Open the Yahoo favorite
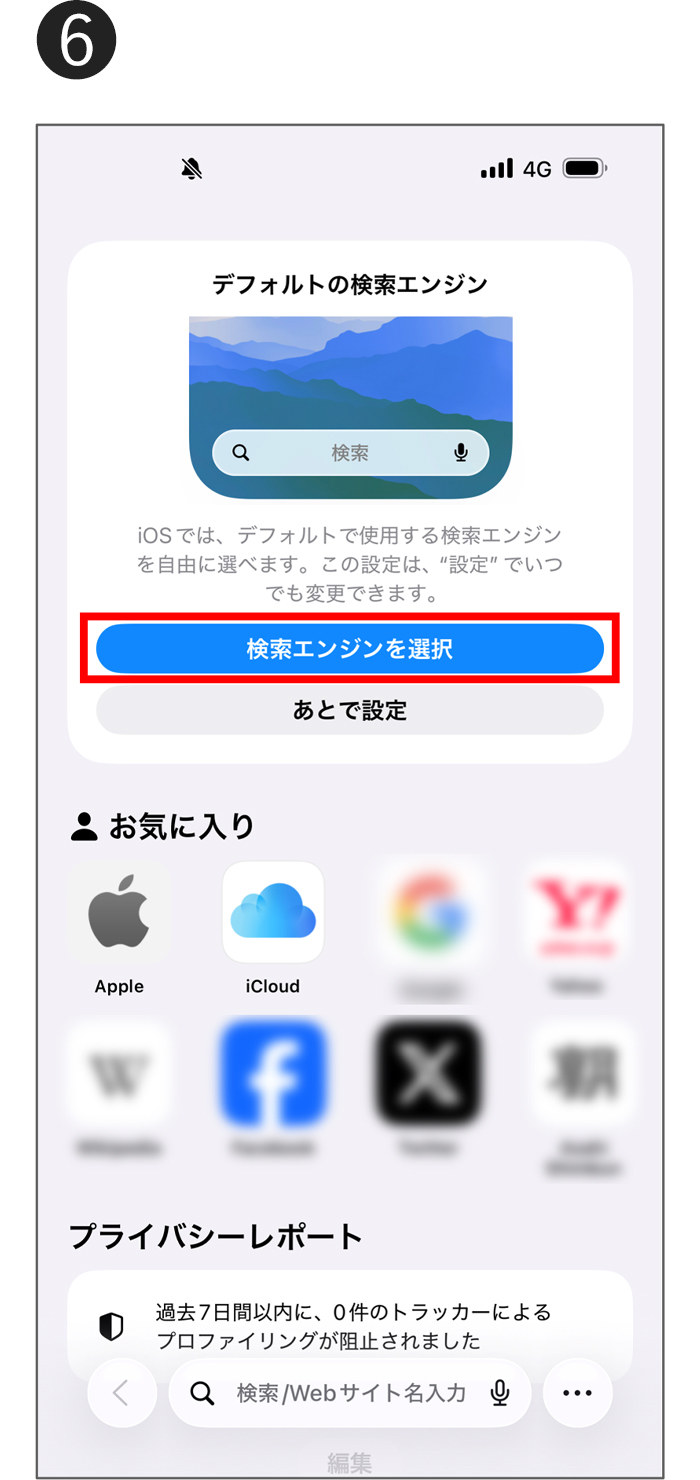 pyautogui.click(x=581, y=913)
